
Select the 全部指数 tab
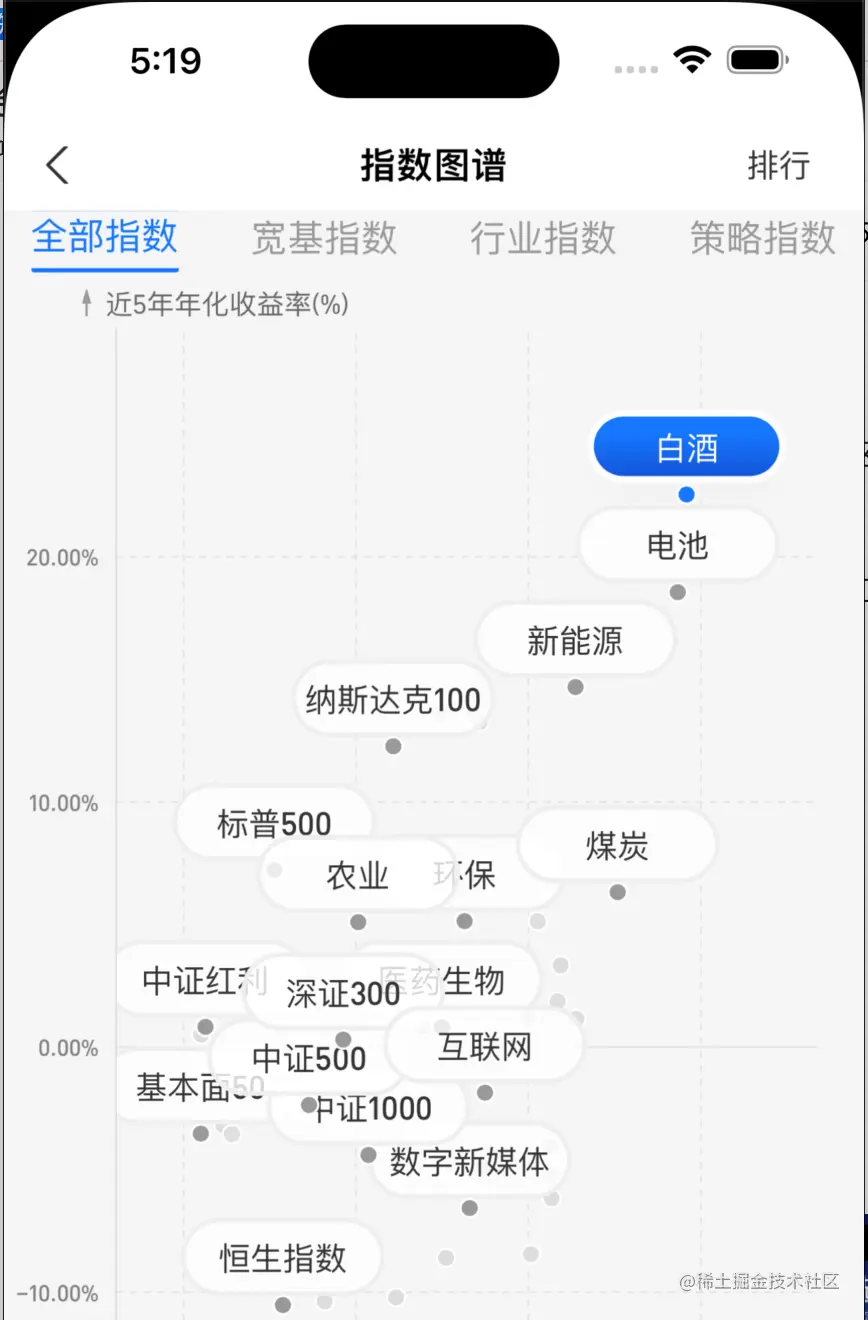click(105, 238)
